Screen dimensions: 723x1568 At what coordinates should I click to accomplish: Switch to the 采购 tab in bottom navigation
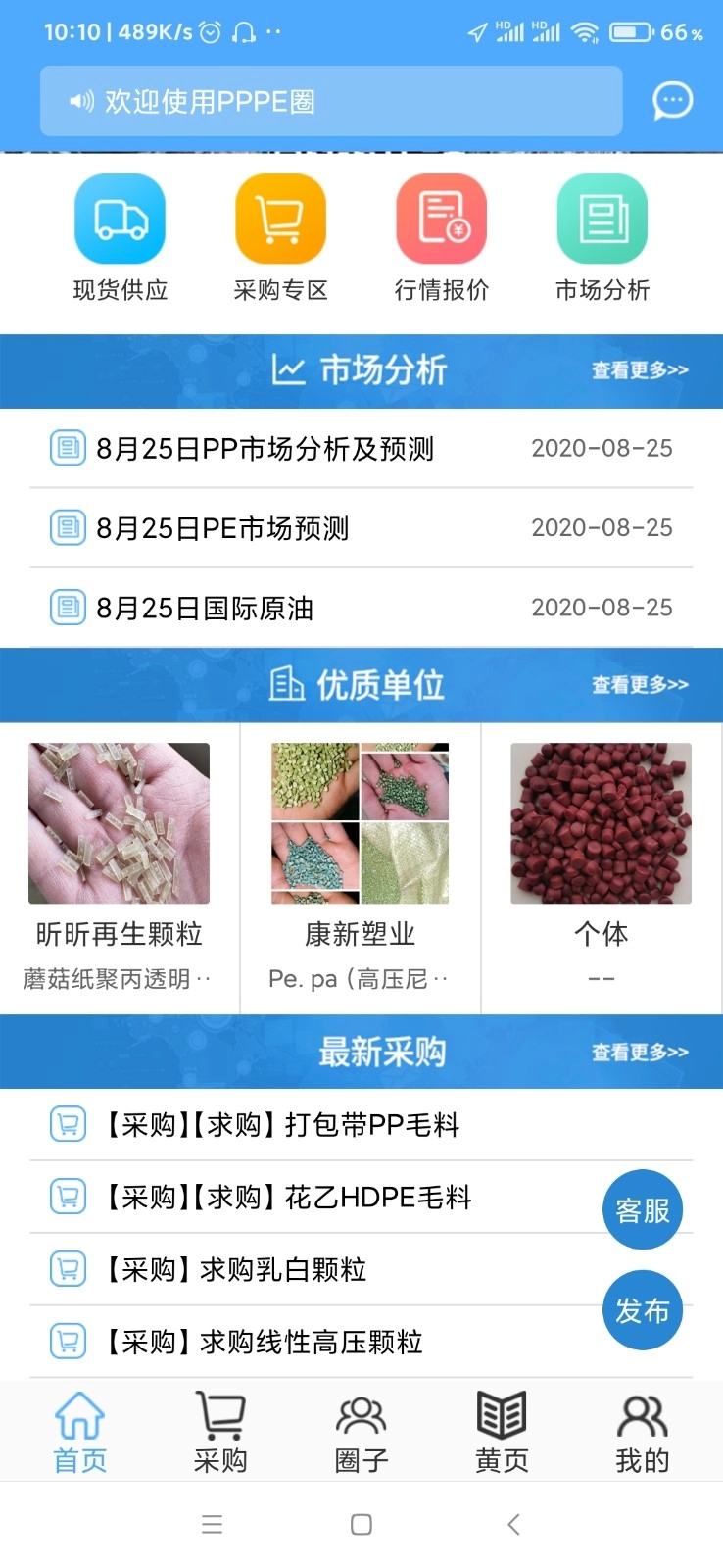pyautogui.click(x=220, y=1431)
